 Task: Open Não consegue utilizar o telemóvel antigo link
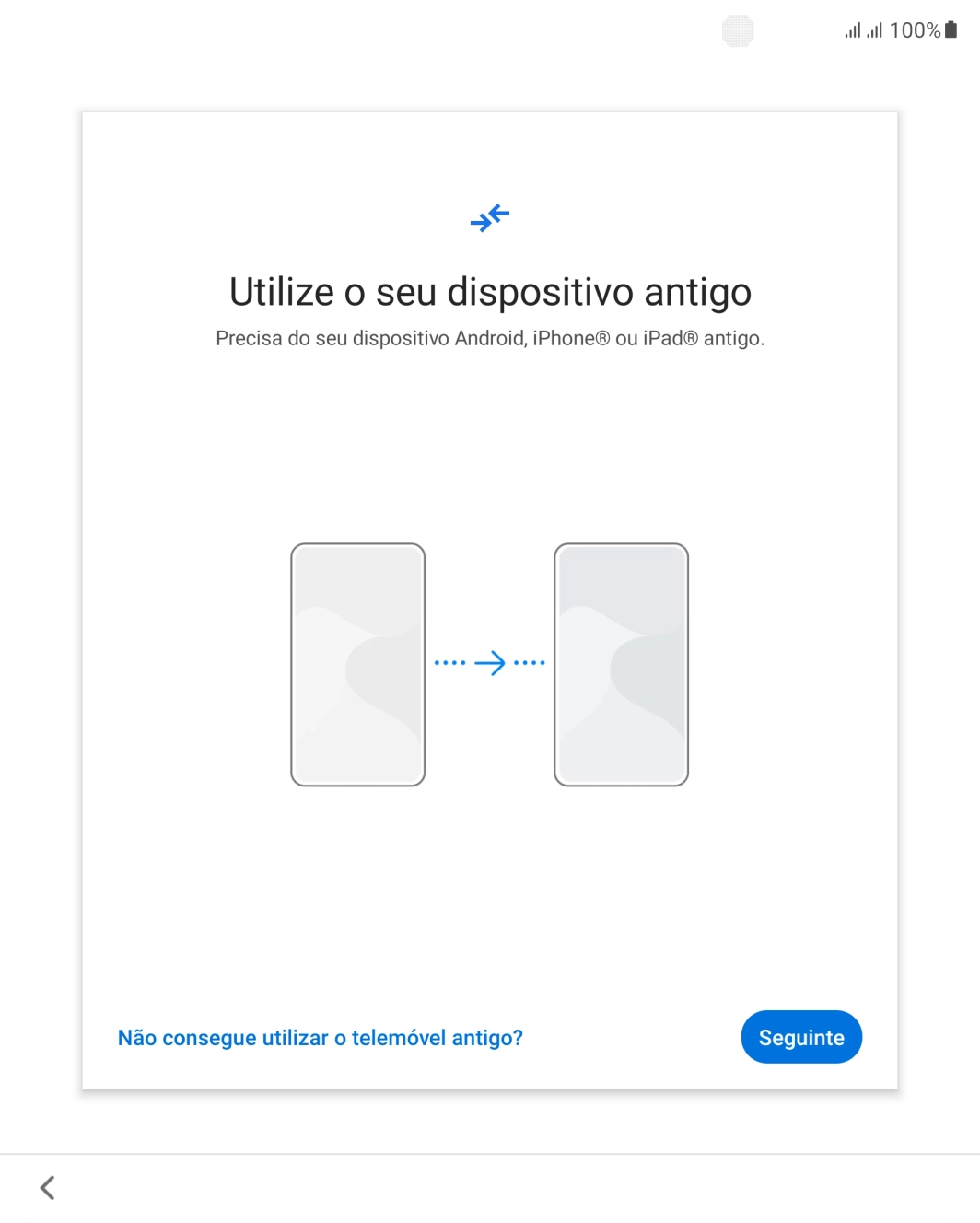click(320, 1037)
